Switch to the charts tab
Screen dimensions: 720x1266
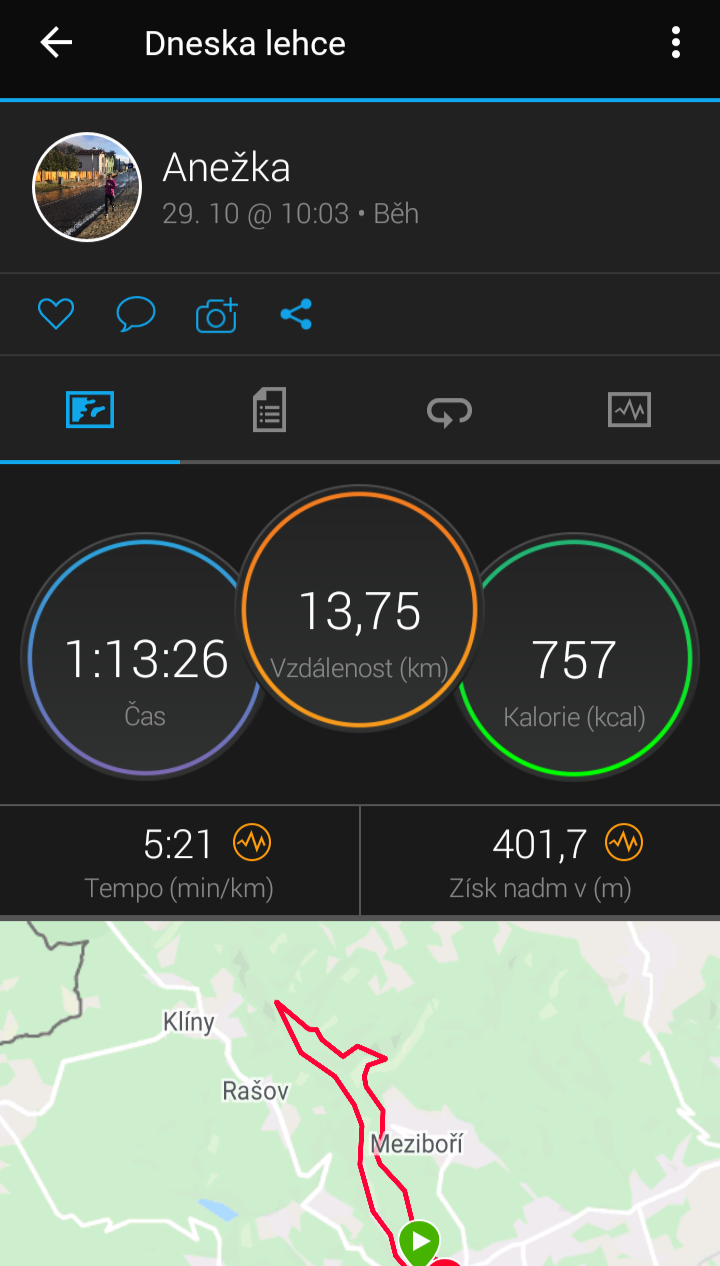(629, 410)
